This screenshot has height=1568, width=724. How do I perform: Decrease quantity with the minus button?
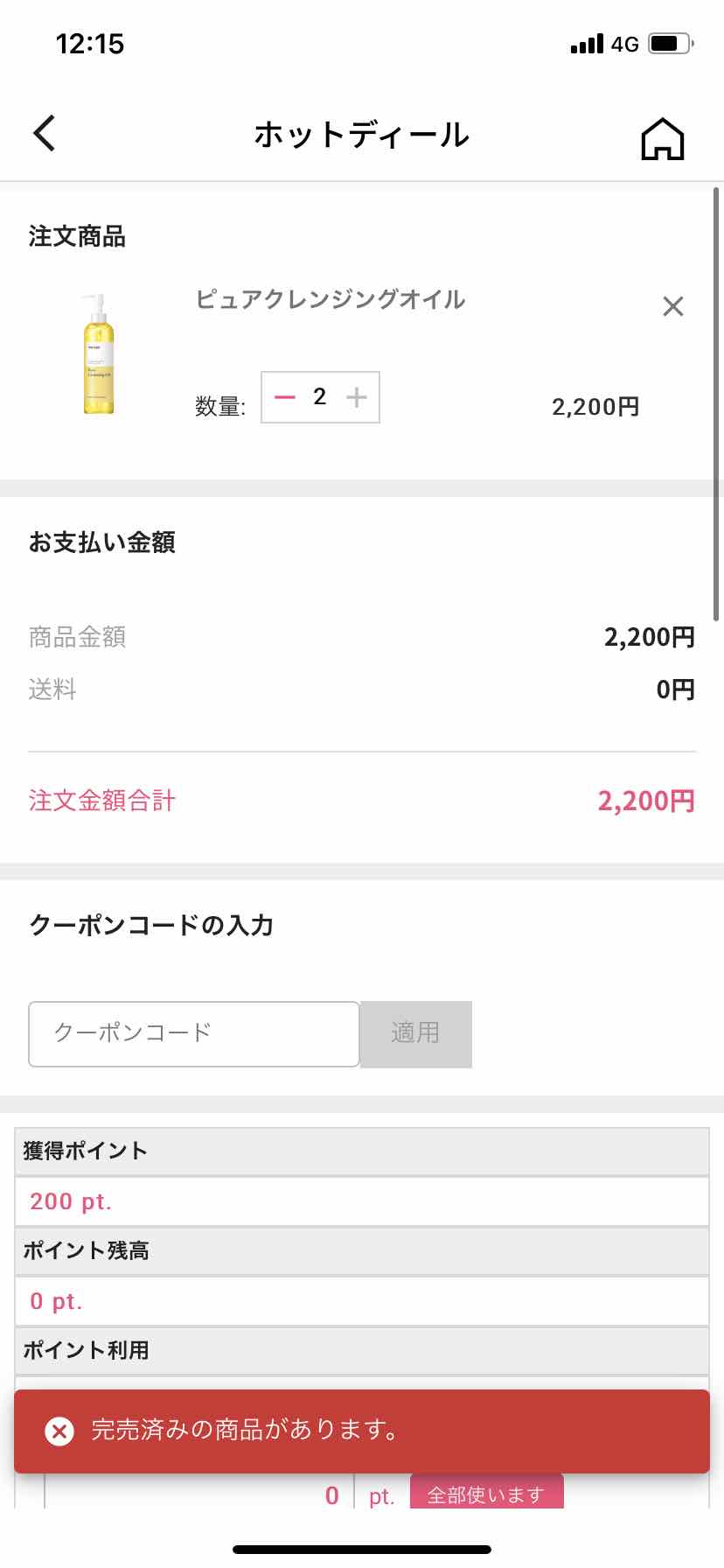coord(285,397)
